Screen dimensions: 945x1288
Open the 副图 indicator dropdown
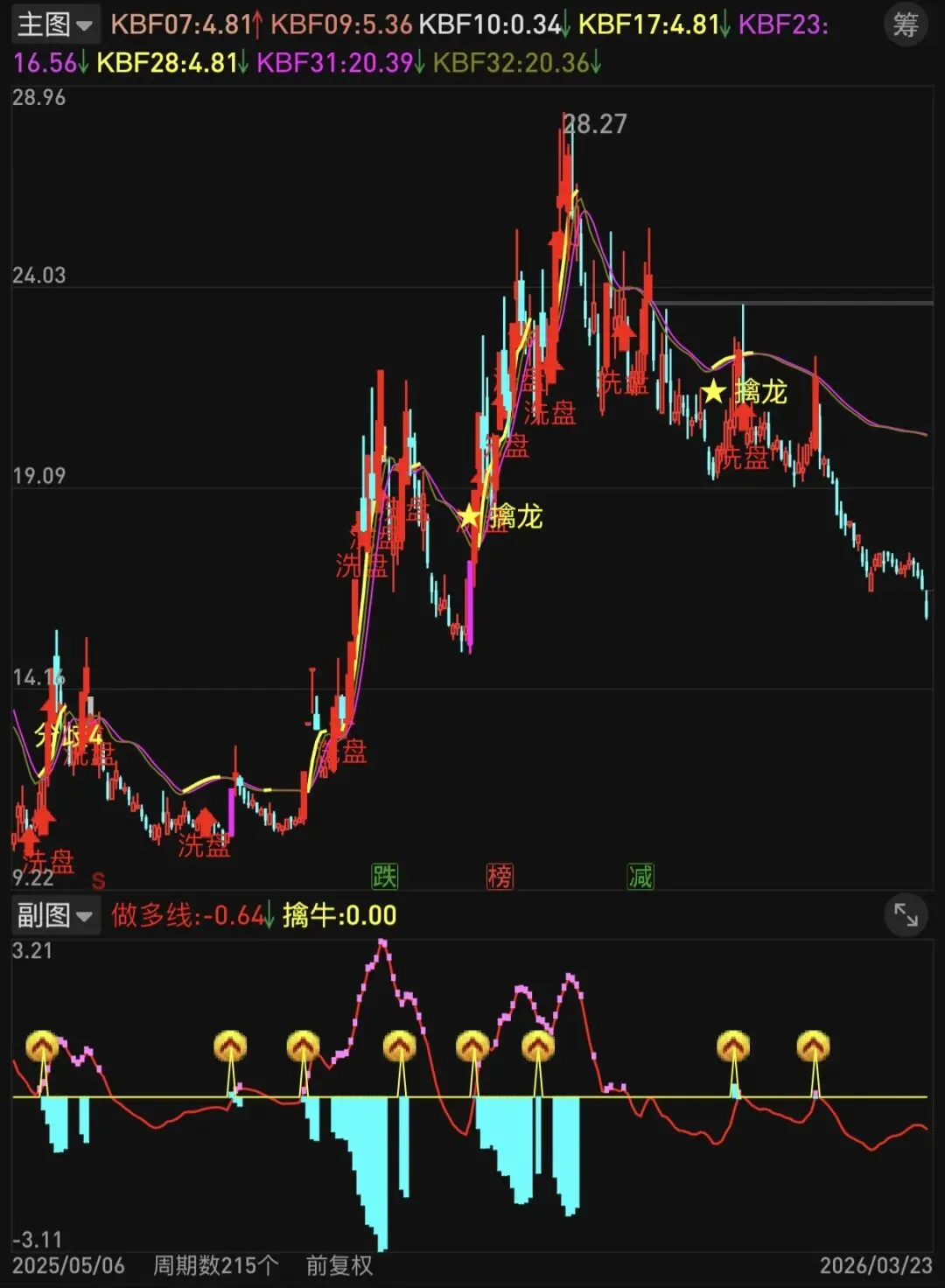(x=55, y=915)
